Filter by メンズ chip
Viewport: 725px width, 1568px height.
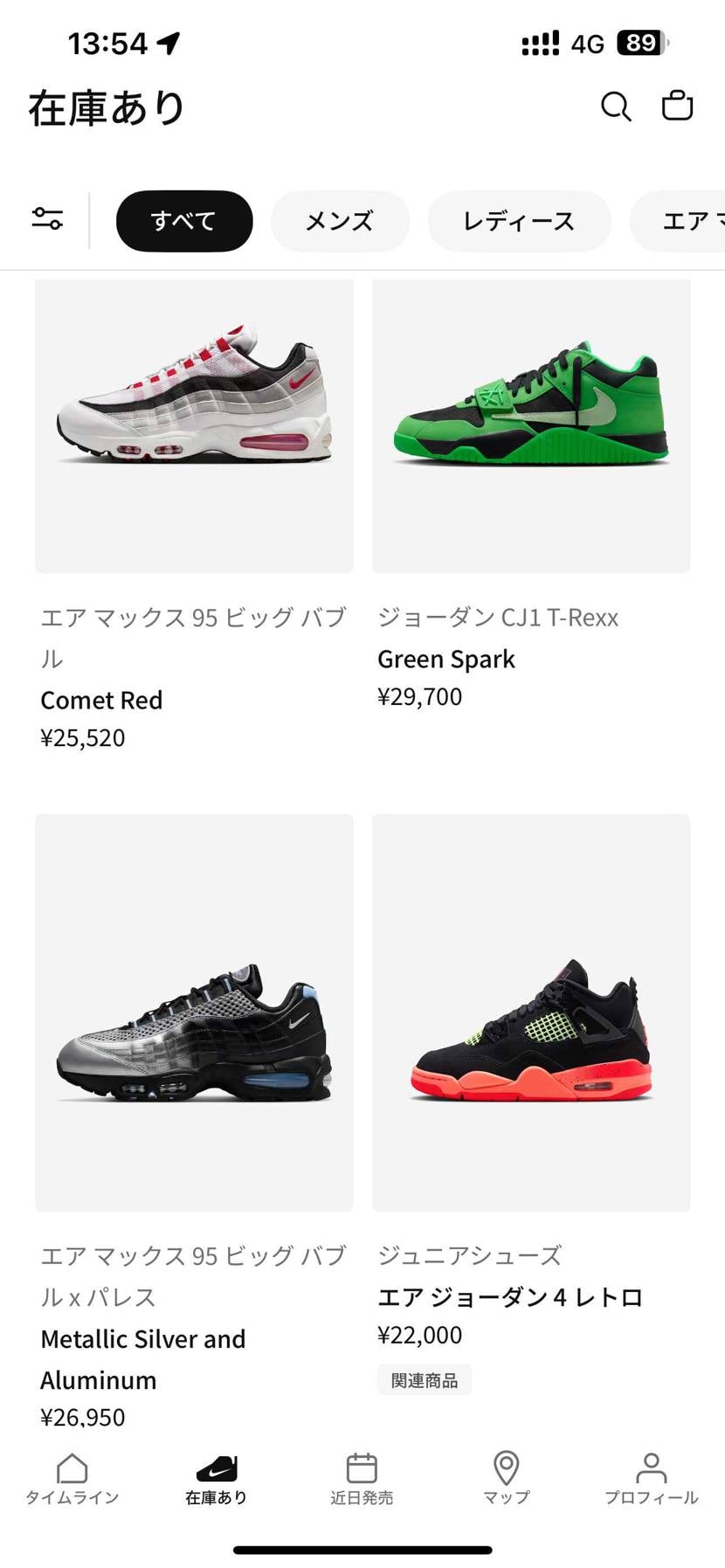tap(340, 221)
